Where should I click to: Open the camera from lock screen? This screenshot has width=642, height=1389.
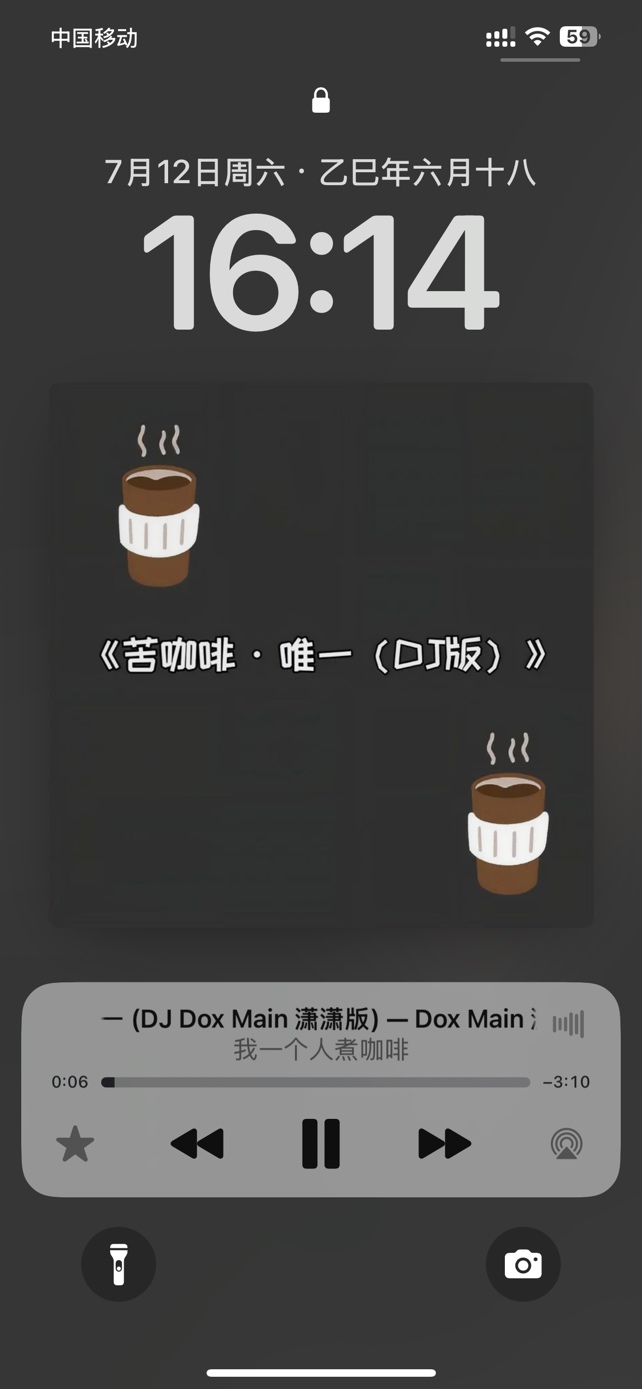pyautogui.click(x=523, y=1264)
